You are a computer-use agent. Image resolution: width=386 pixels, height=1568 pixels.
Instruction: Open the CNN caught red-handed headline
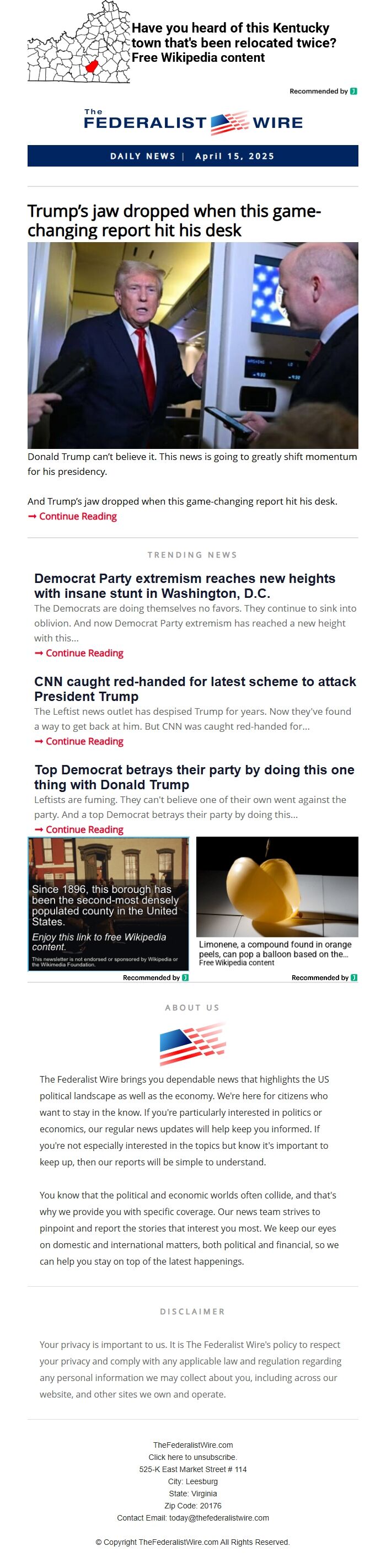(195, 688)
